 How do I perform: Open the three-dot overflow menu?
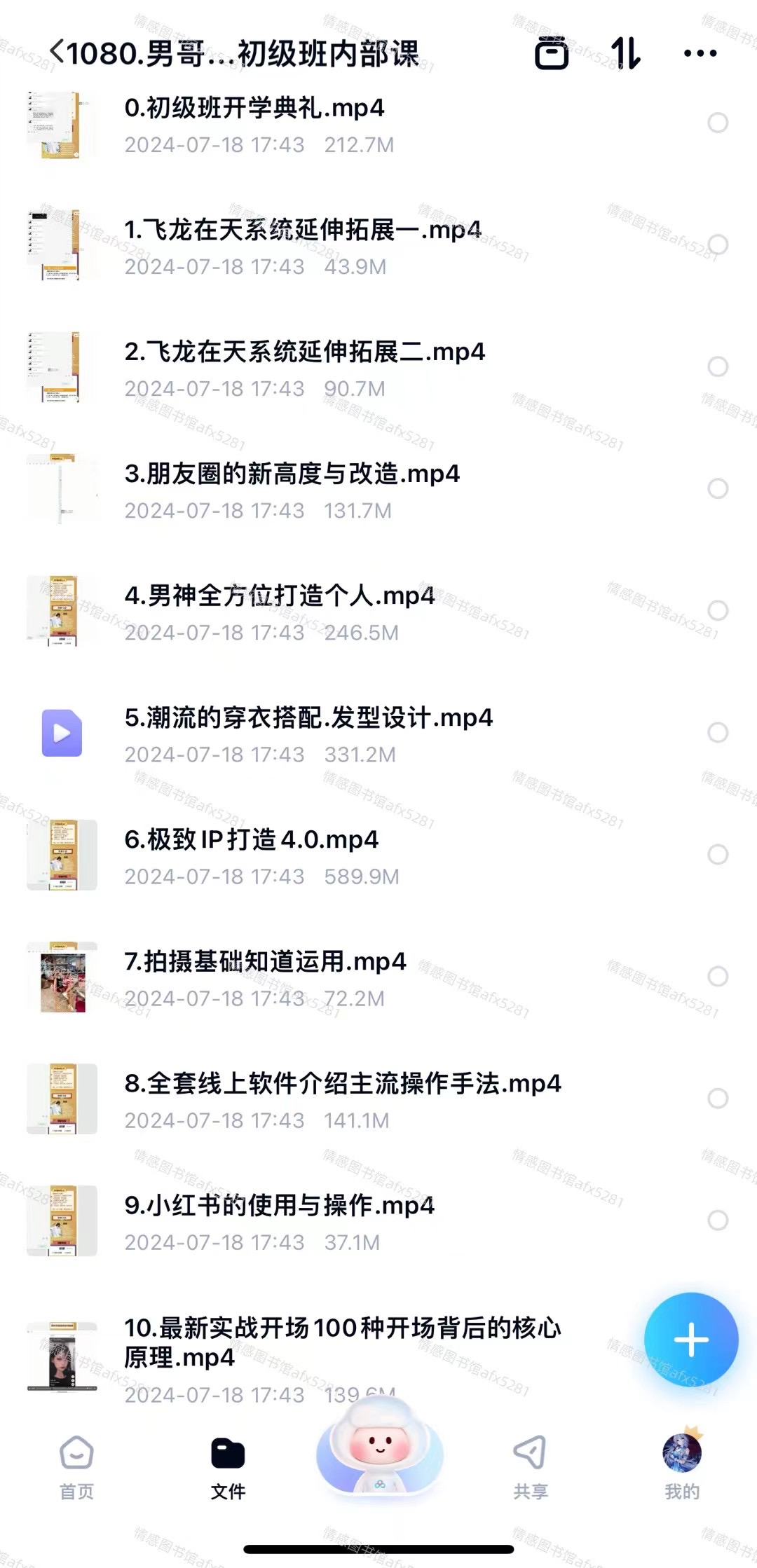coord(700,53)
